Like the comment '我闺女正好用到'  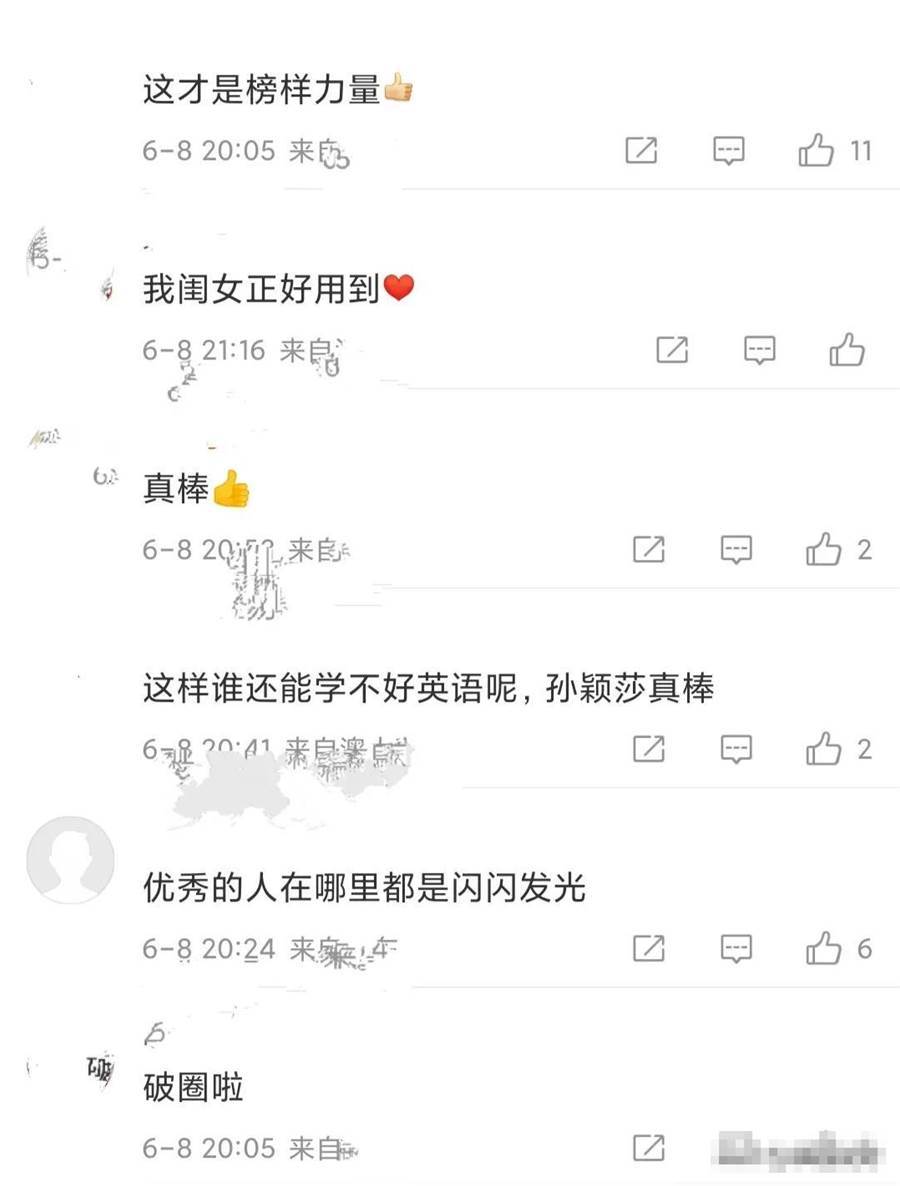[x=847, y=350]
